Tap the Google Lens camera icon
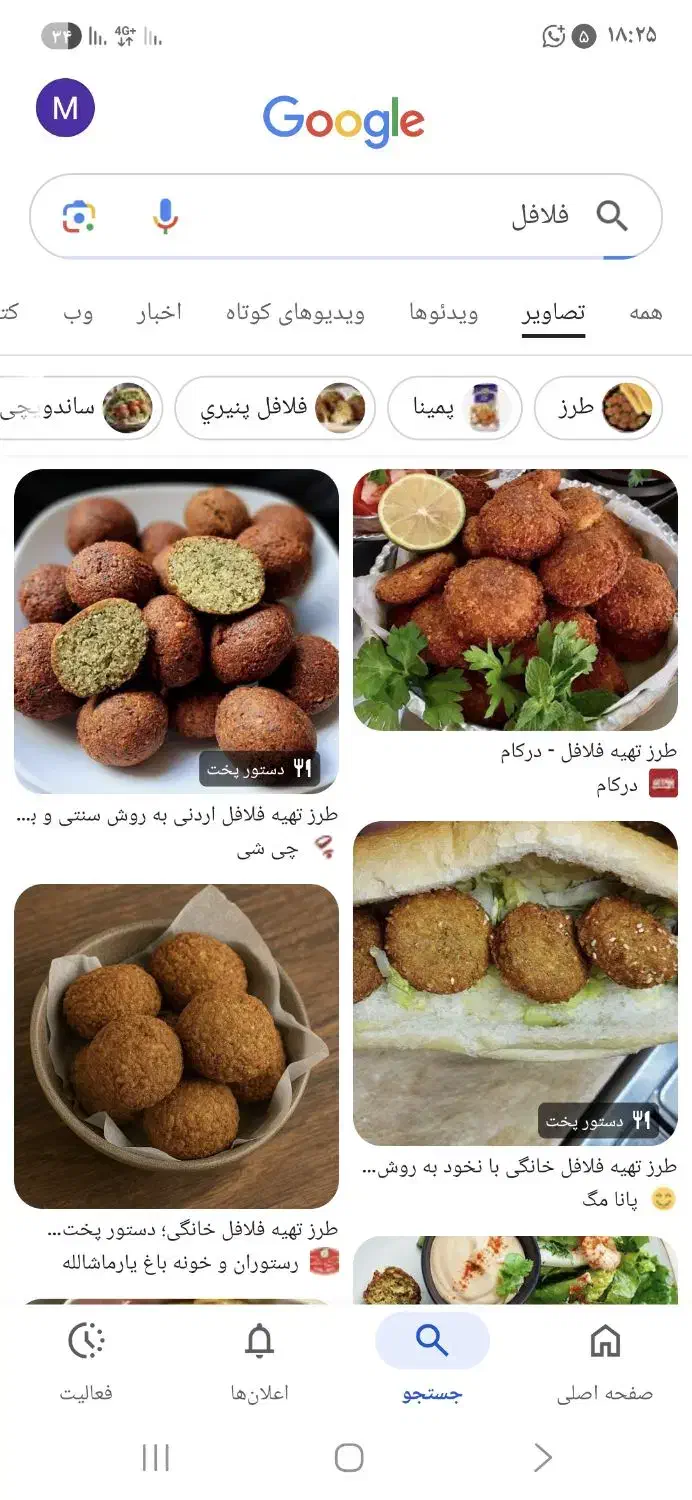Image resolution: width=692 pixels, height=1500 pixels. pyautogui.click(x=79, y=216)
